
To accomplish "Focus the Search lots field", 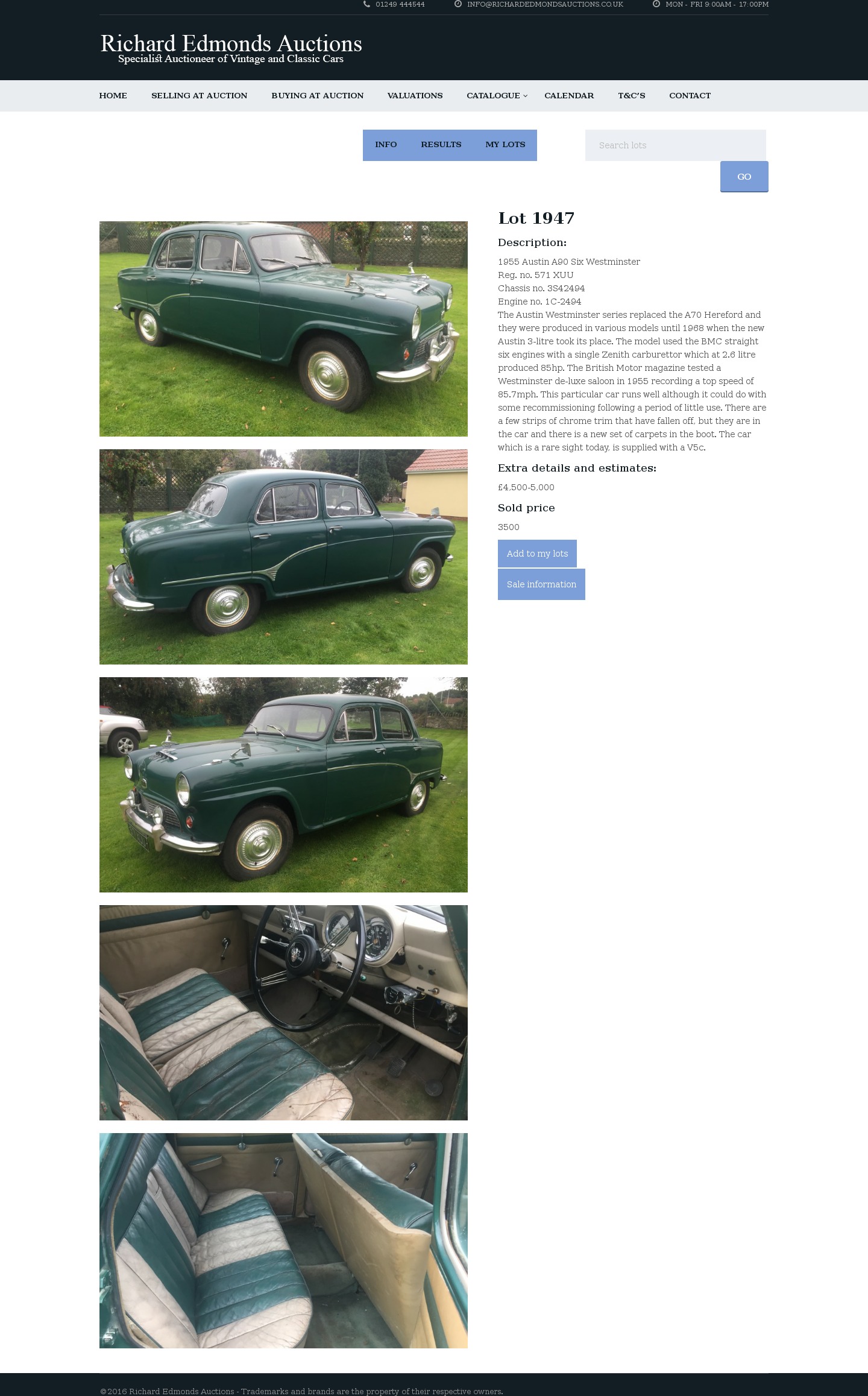I will coord(675,145).
